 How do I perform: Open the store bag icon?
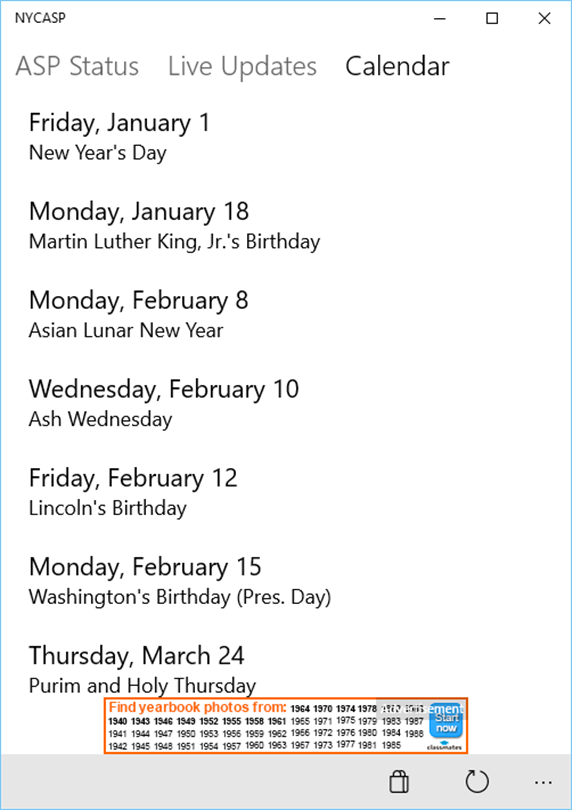pyautogui.click(x=399, y=782)
